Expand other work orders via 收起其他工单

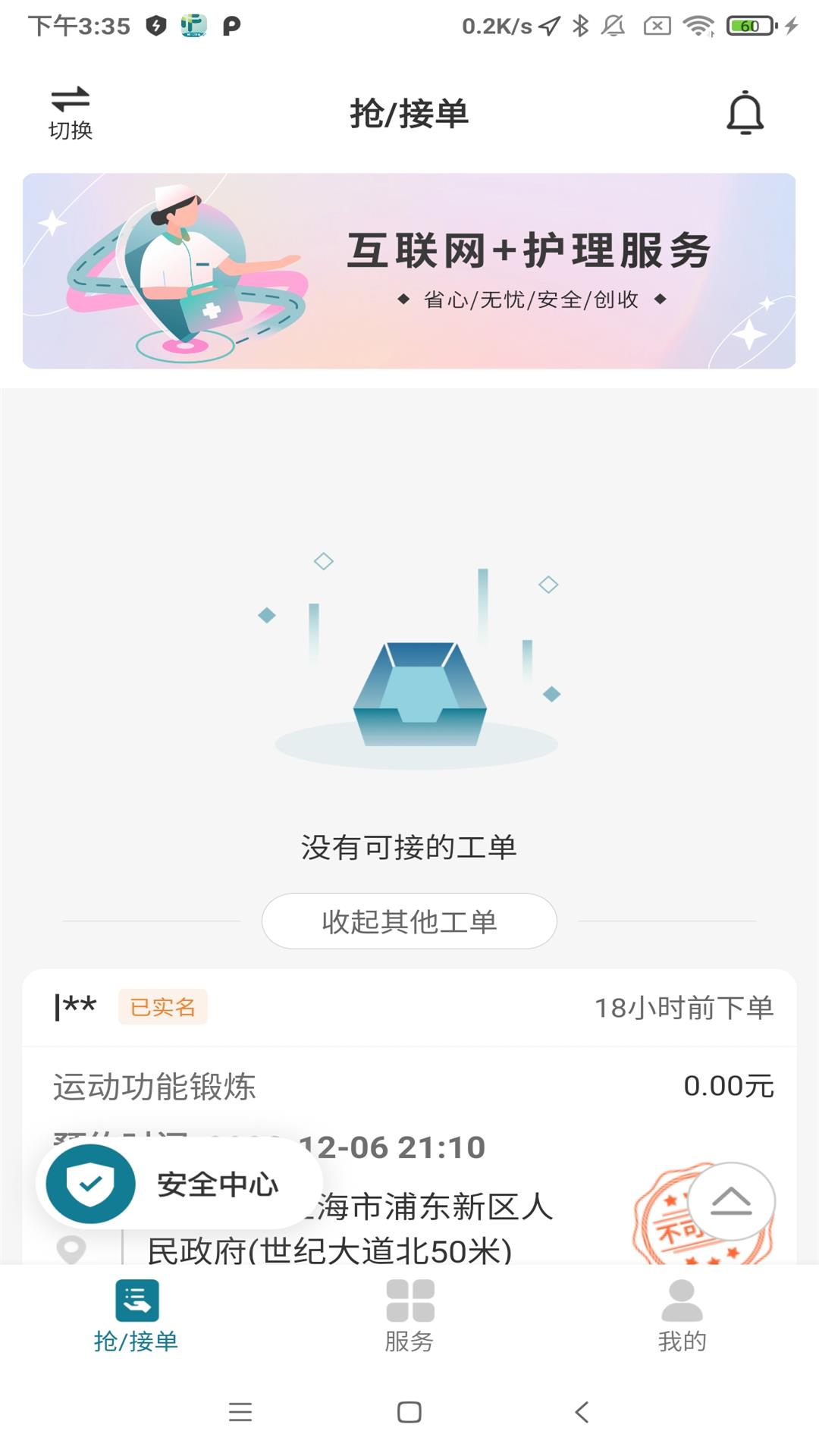click(x=409, y=920)
